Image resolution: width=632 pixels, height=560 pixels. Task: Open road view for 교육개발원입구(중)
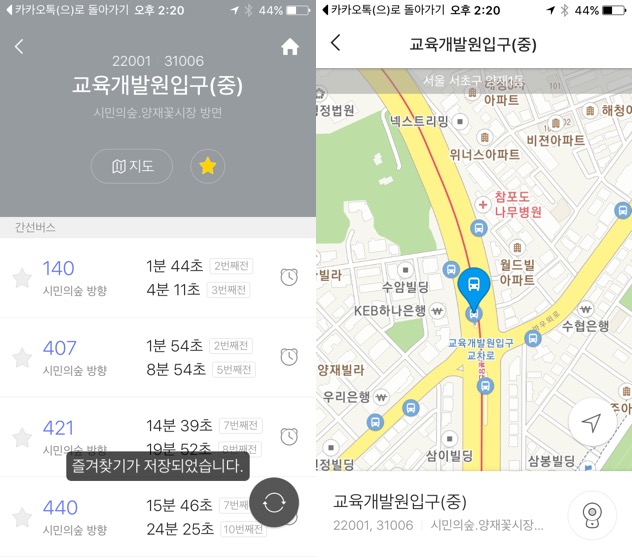click(592, 516)
